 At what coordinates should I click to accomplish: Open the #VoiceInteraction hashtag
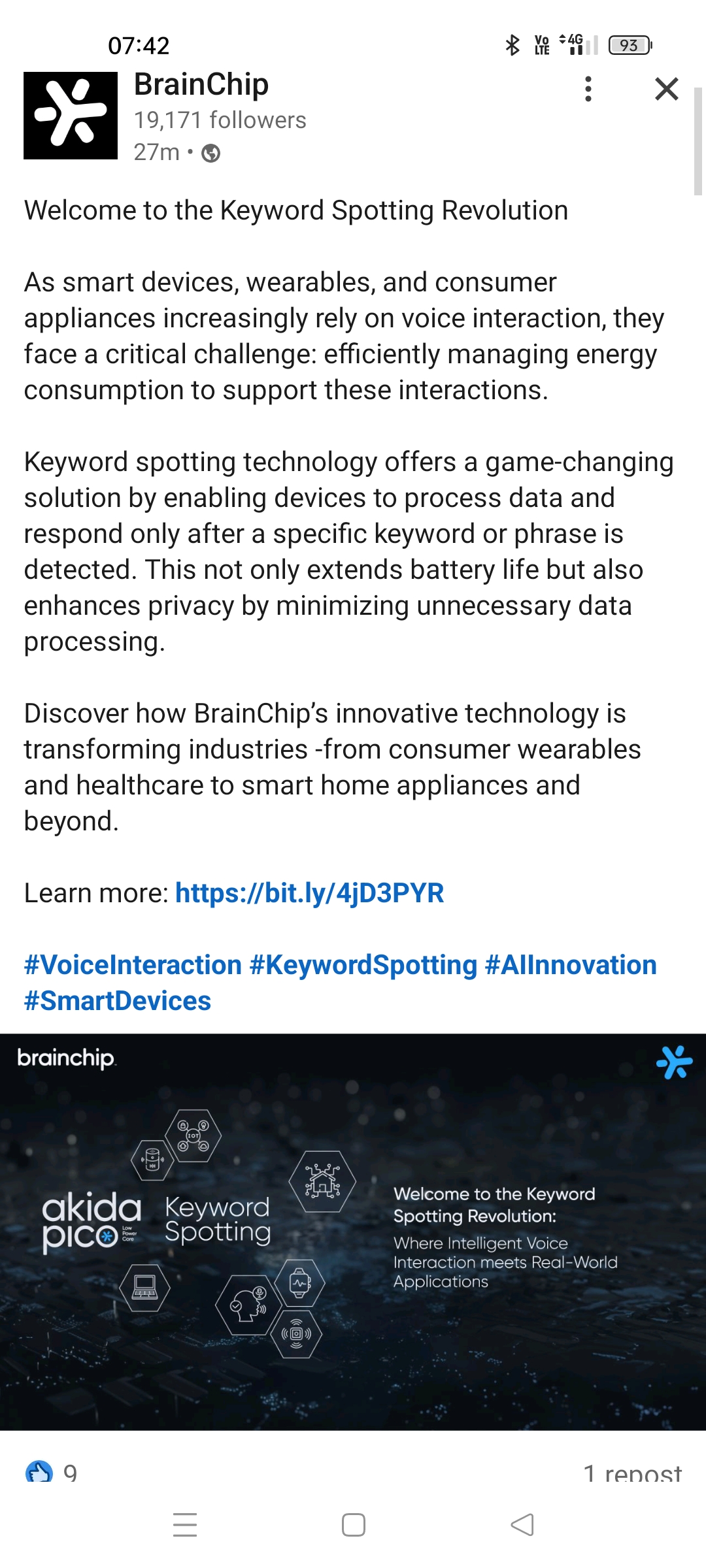click(x=133, y=965)
